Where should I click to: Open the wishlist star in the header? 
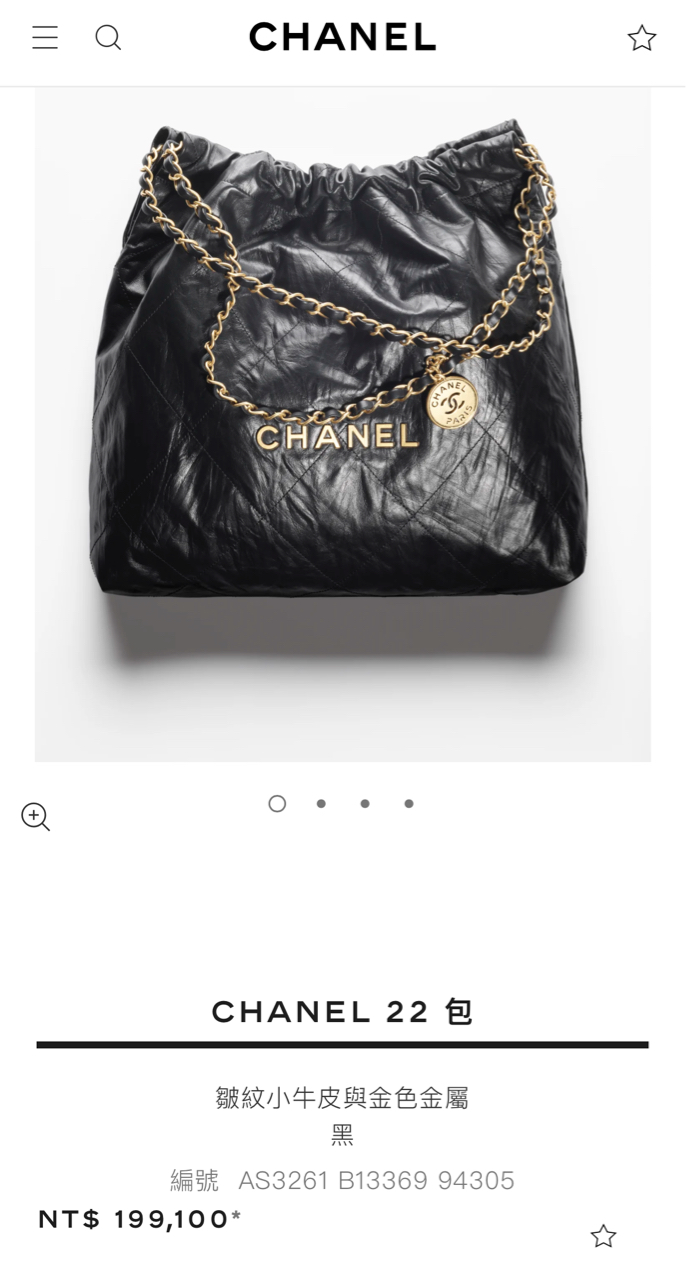pyautogui.click(x=641, y=38)
